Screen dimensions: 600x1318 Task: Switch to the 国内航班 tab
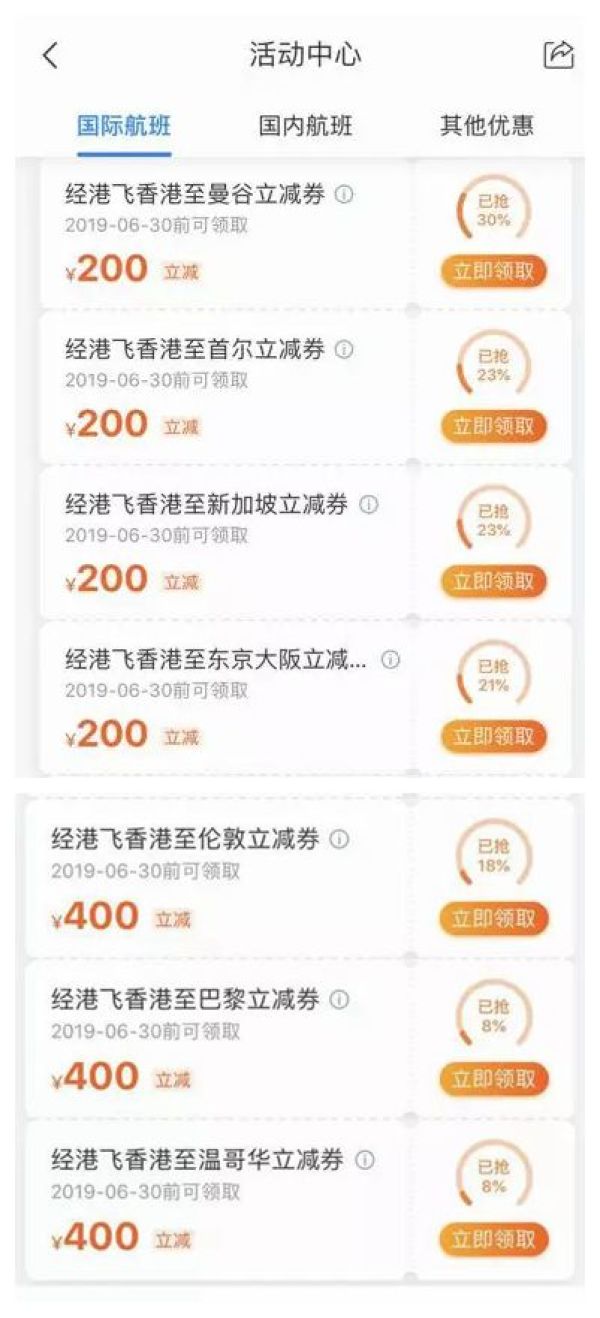[x=306, y=126]
